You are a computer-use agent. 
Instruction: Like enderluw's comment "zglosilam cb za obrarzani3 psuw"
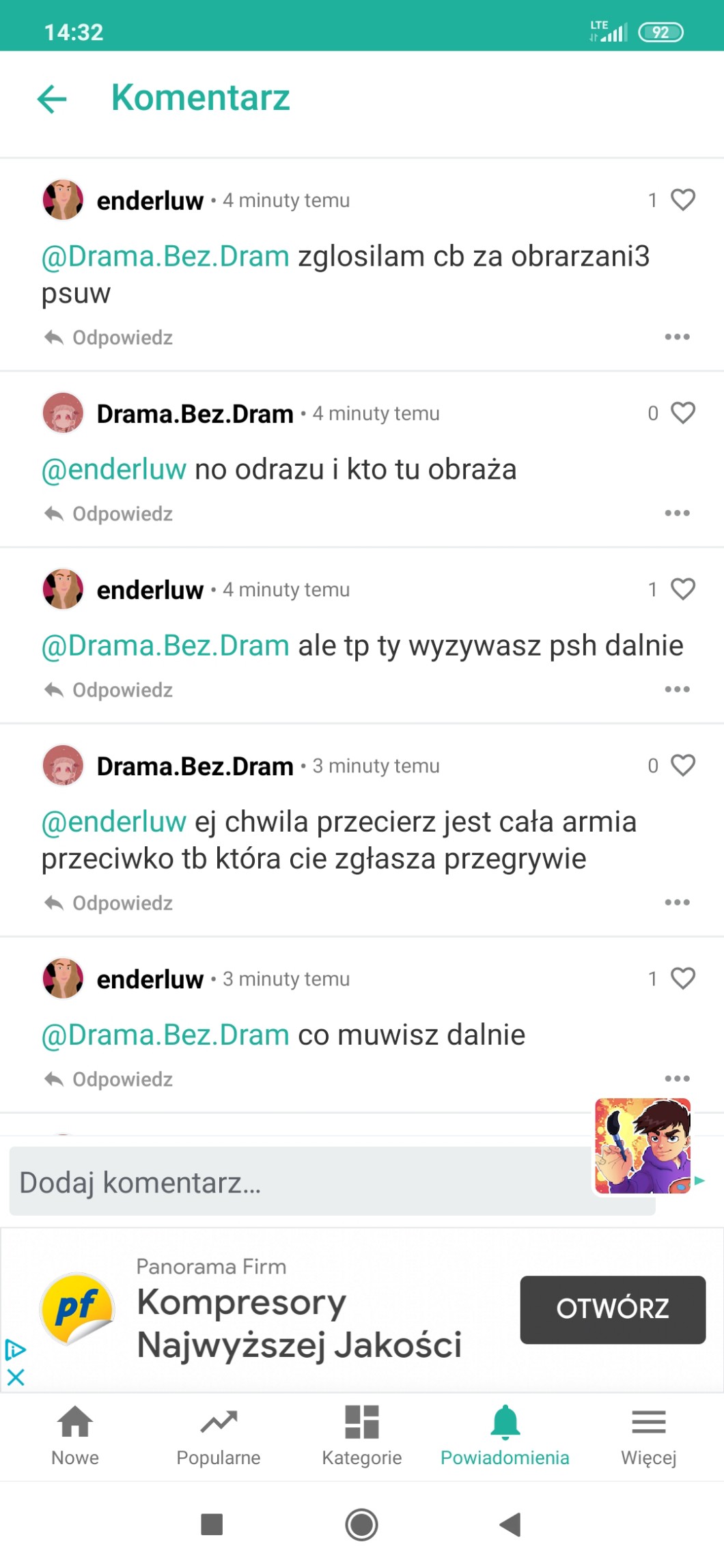[x=682, y=199]
